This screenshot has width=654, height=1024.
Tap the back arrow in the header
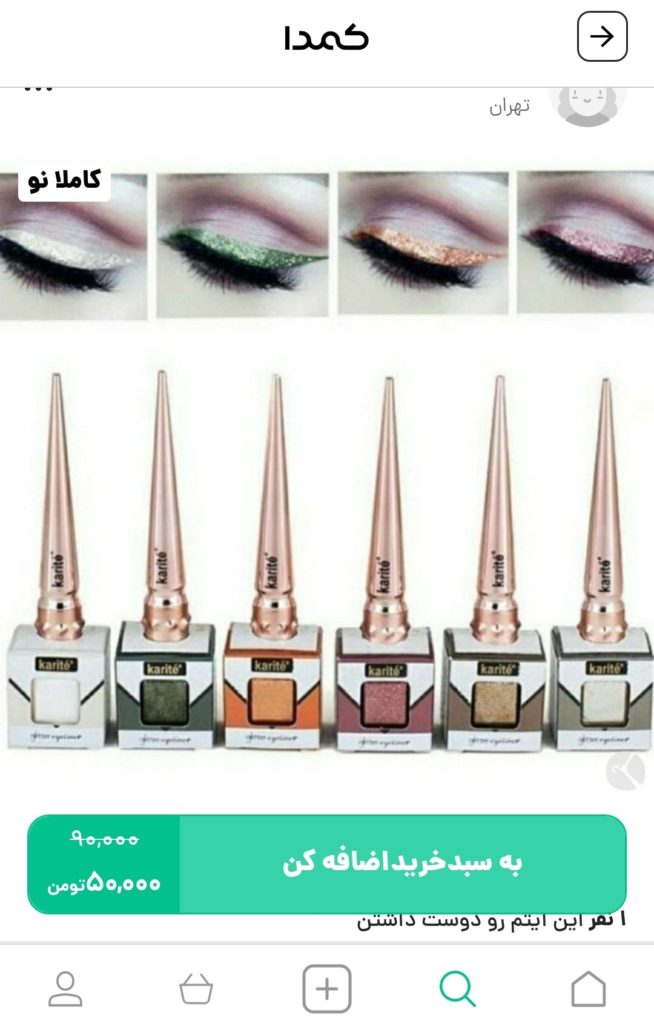[x=602, y=37]
